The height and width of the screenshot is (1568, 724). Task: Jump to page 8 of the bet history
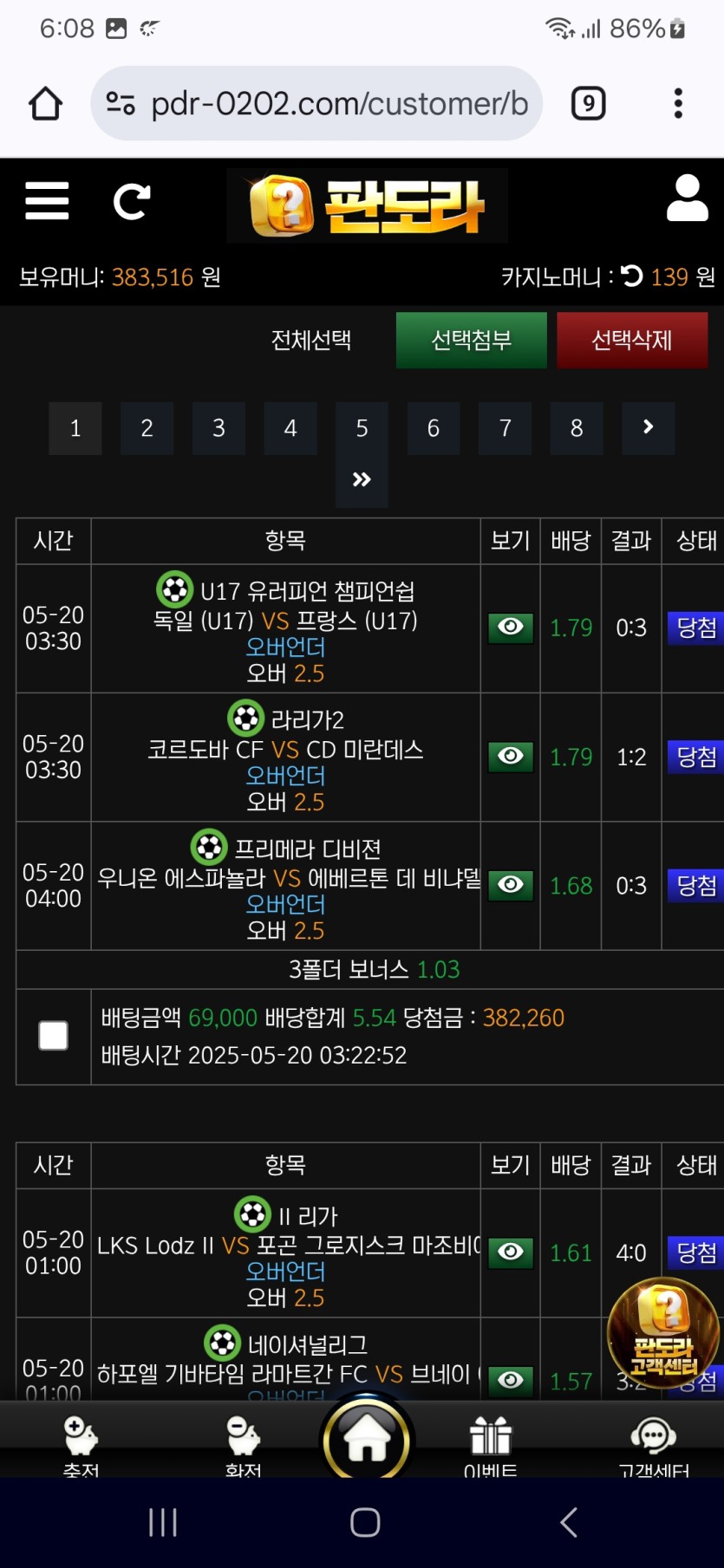tap(577, 428)
